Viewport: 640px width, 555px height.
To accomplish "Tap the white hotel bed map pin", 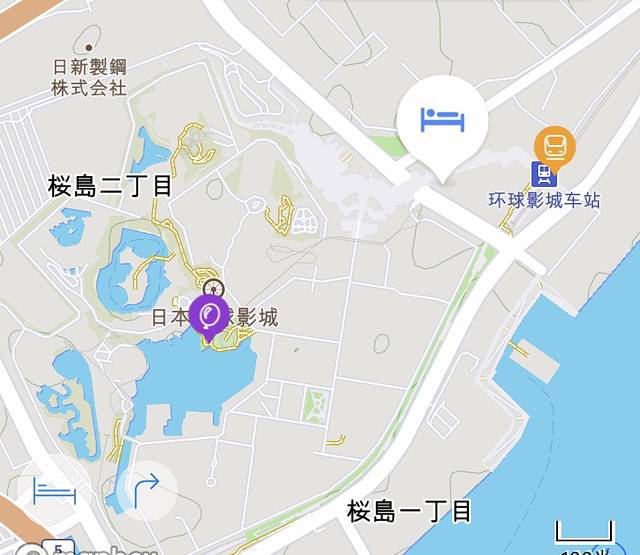I will (442, 122).
